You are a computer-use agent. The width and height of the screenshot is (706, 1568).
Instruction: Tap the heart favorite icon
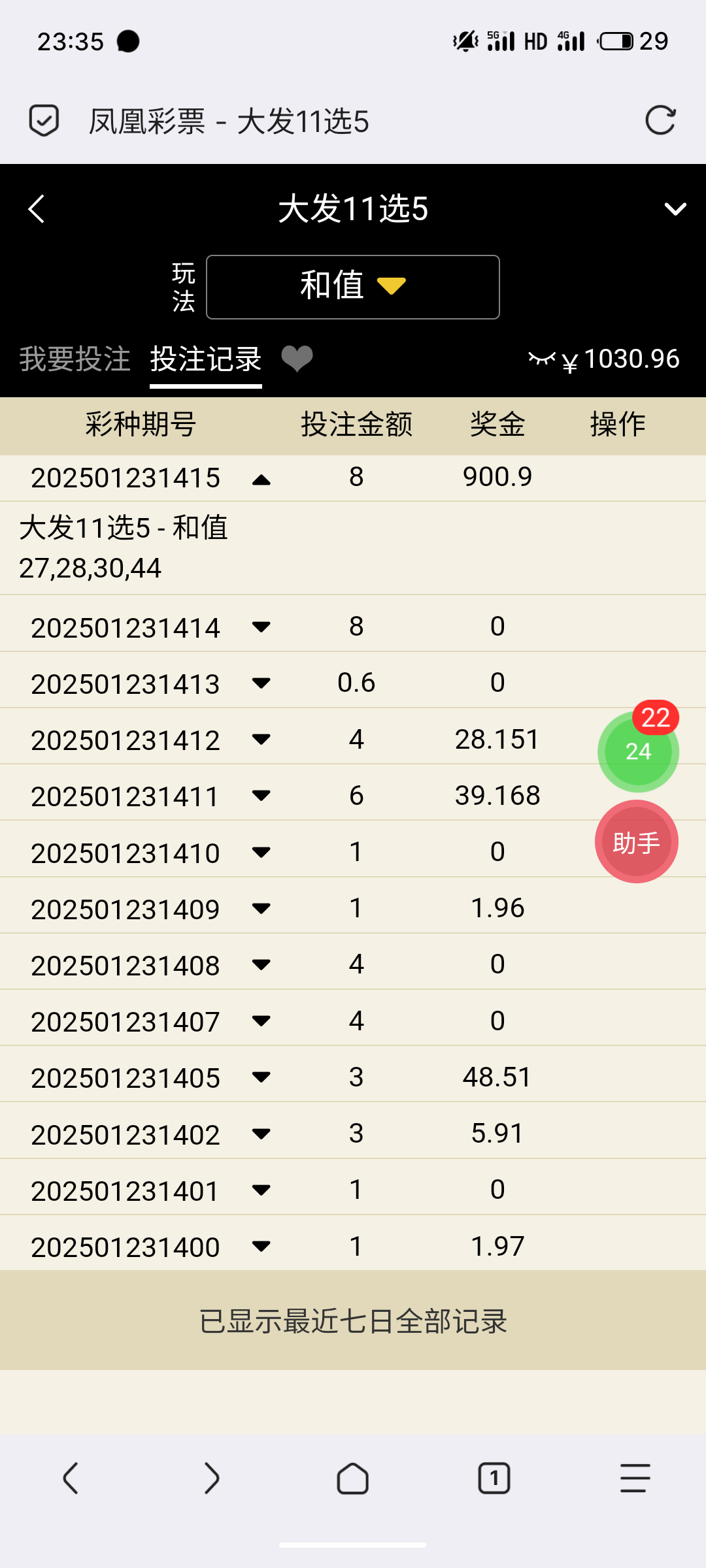click(x=297, y=359)
